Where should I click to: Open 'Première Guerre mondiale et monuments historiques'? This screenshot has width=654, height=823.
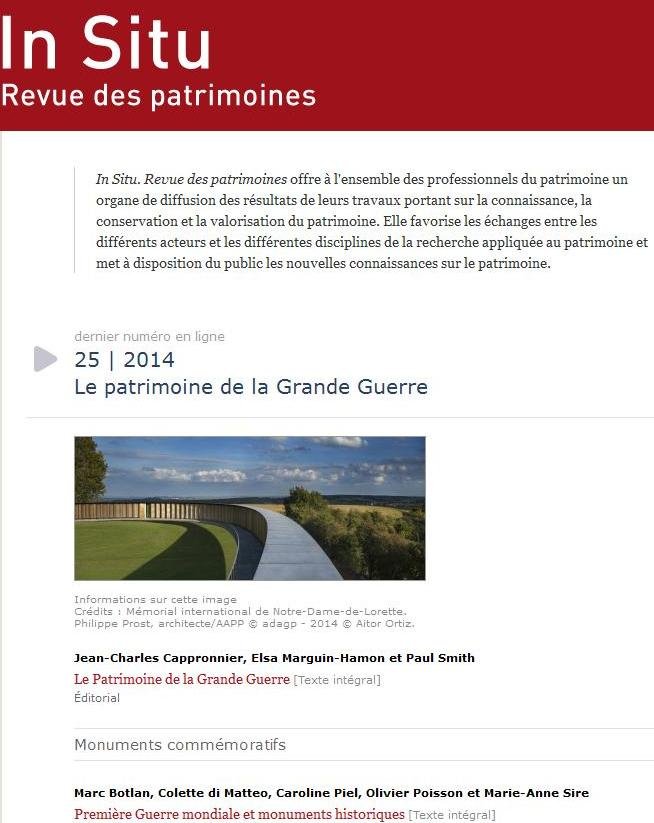[239, 814]
